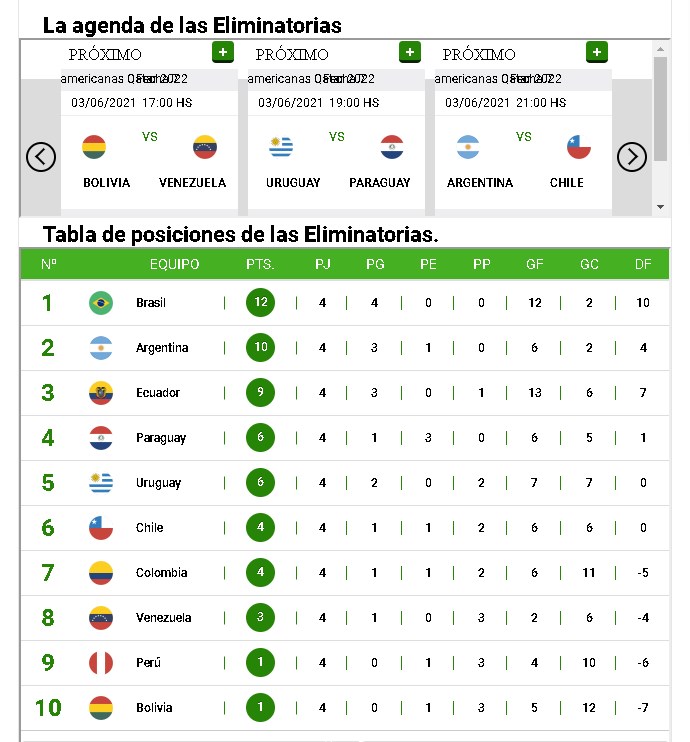
Task: Expand the Uruguay vs Paraguay match with plus
Action: tap(409, 52)
